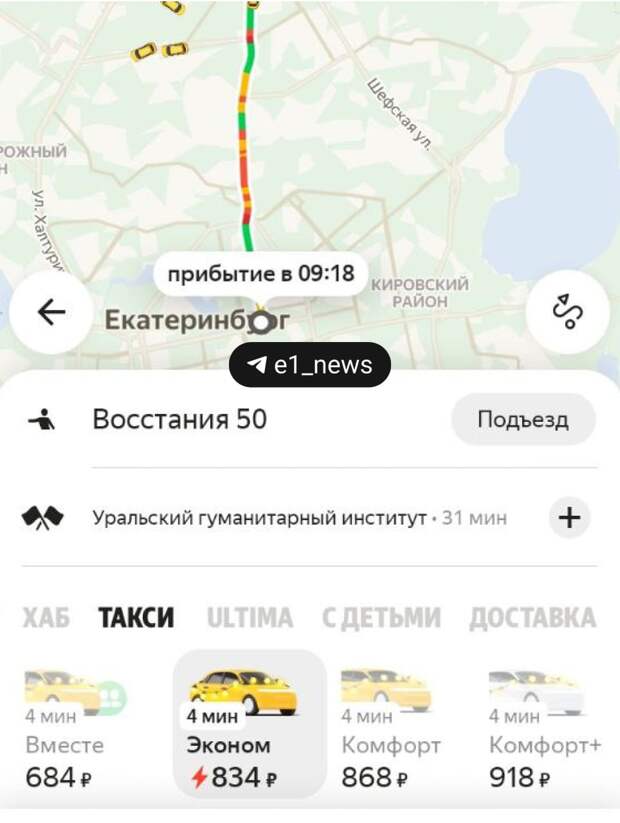The height and width of the screenshot is (823, 620).
Task: Switch to the ХАБ tab
Action: pos(46,618)
